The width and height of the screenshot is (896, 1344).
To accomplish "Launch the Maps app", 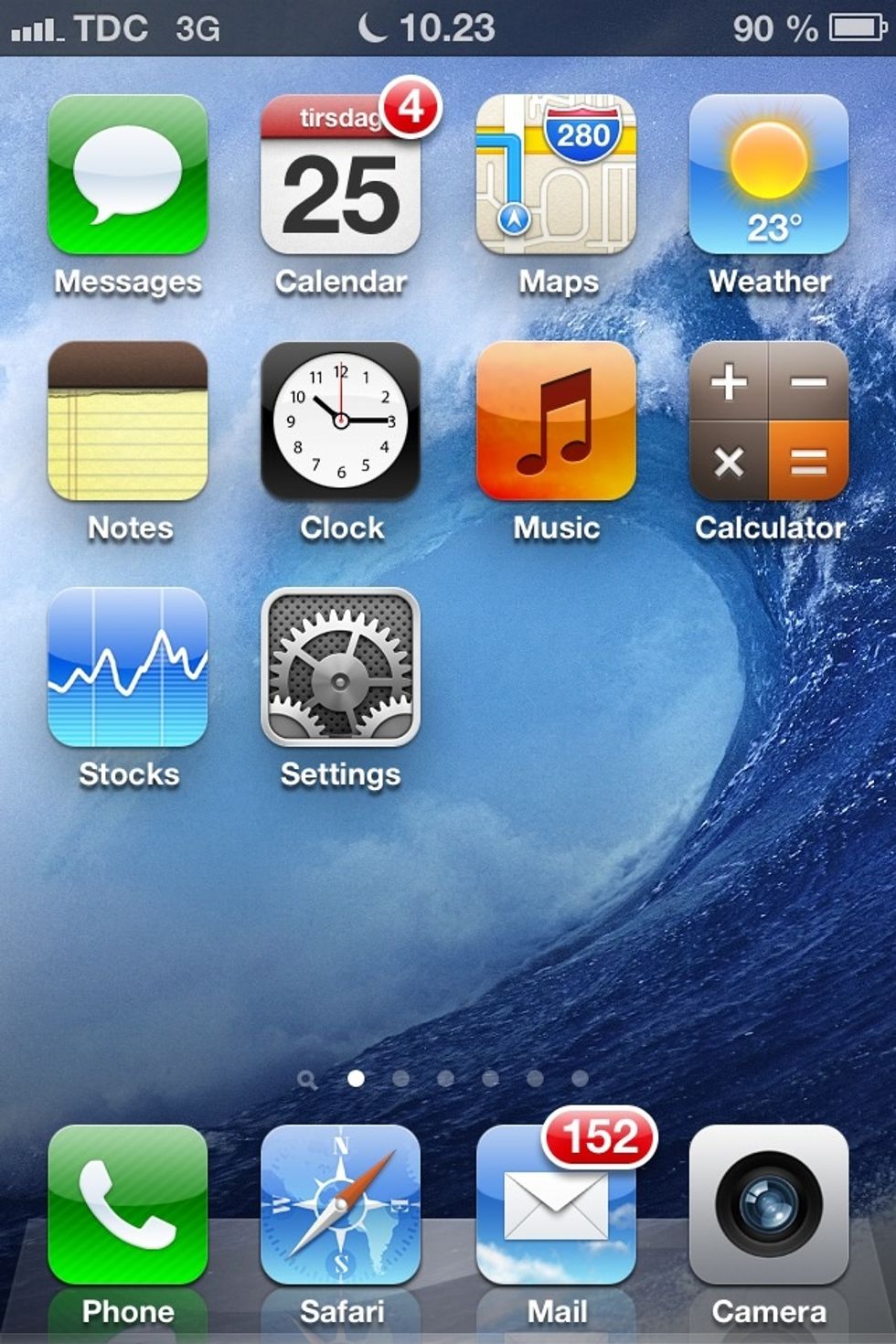I will point(555,175).
